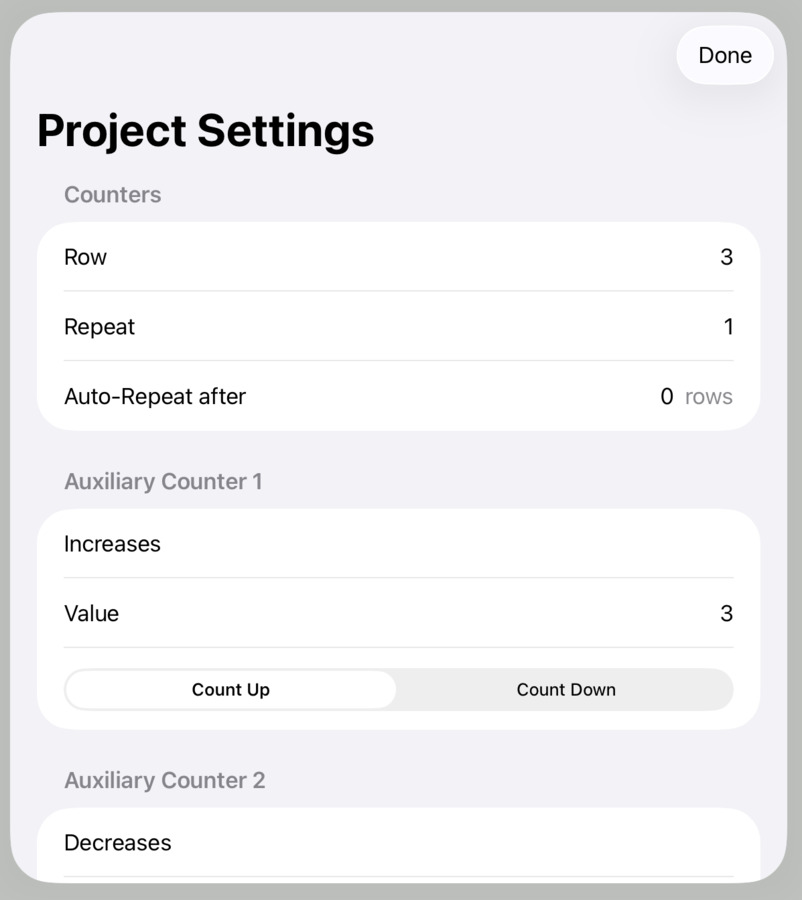Enable Count Up for Auxiliary Counter 1
802x900 pixels.
tap(230, 689)
